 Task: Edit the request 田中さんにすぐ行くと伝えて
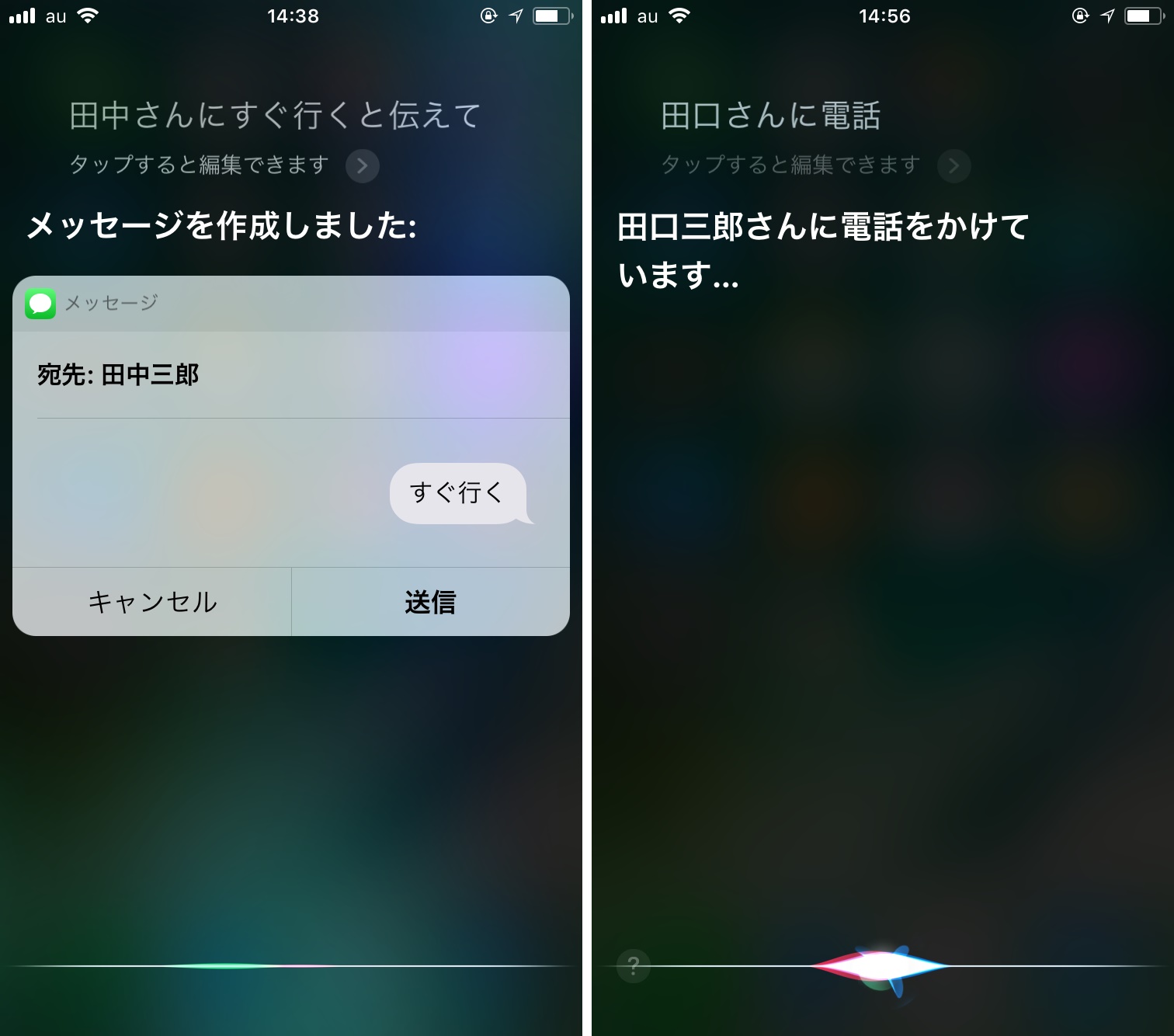[x=275, y=116]
